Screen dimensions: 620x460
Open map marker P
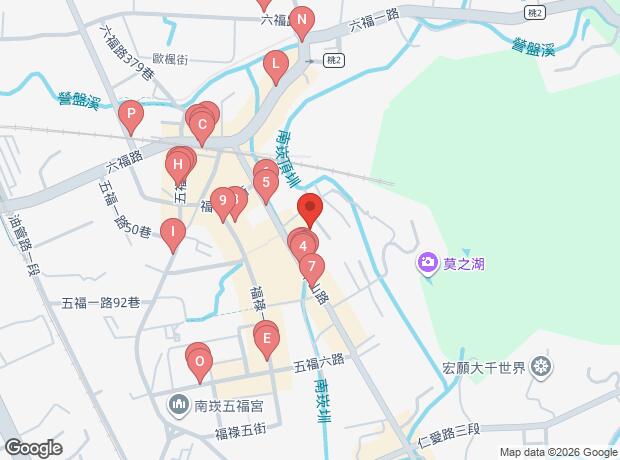[131, 117]
